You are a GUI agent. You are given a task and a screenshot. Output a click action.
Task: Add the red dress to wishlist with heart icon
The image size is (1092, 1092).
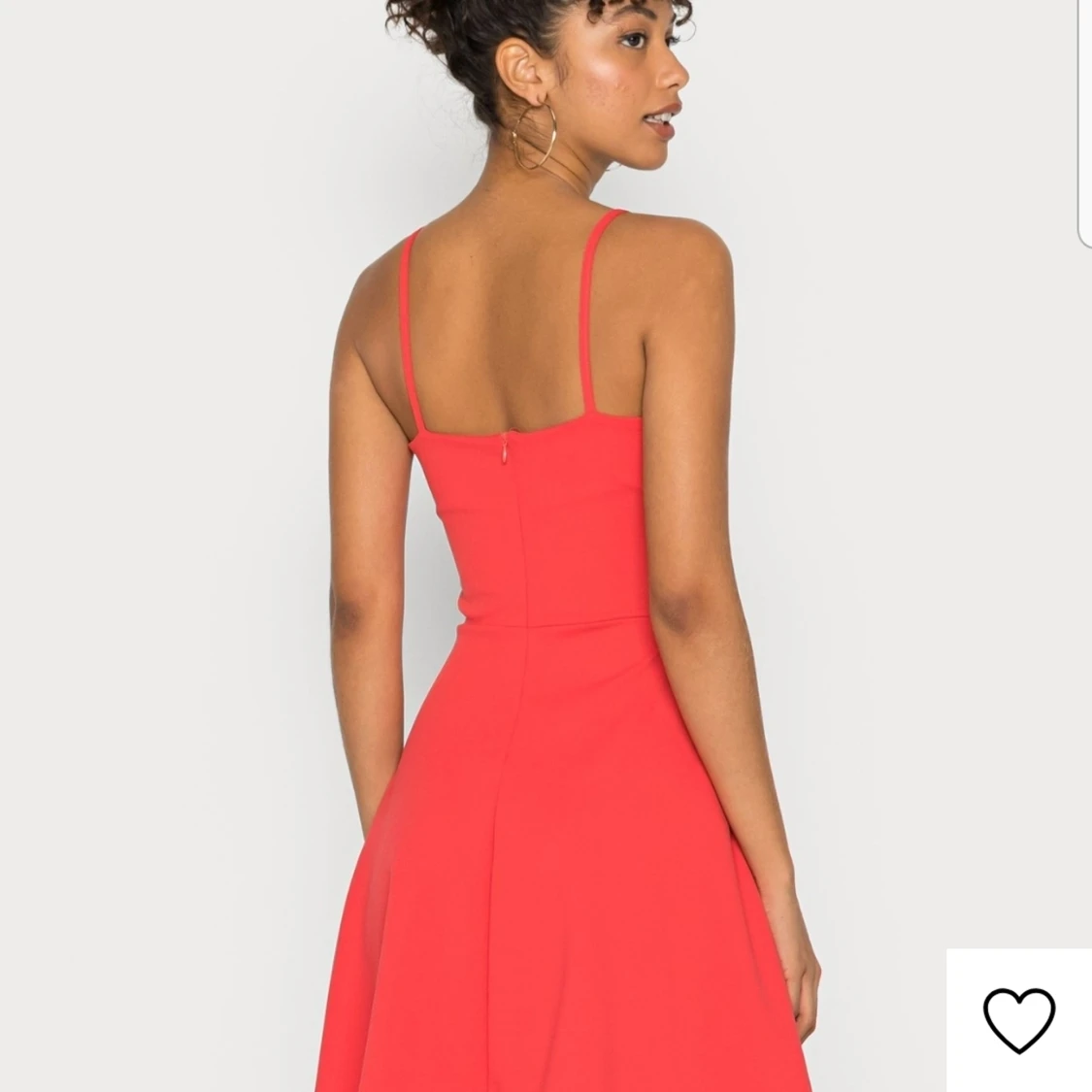point(1018,1020)
